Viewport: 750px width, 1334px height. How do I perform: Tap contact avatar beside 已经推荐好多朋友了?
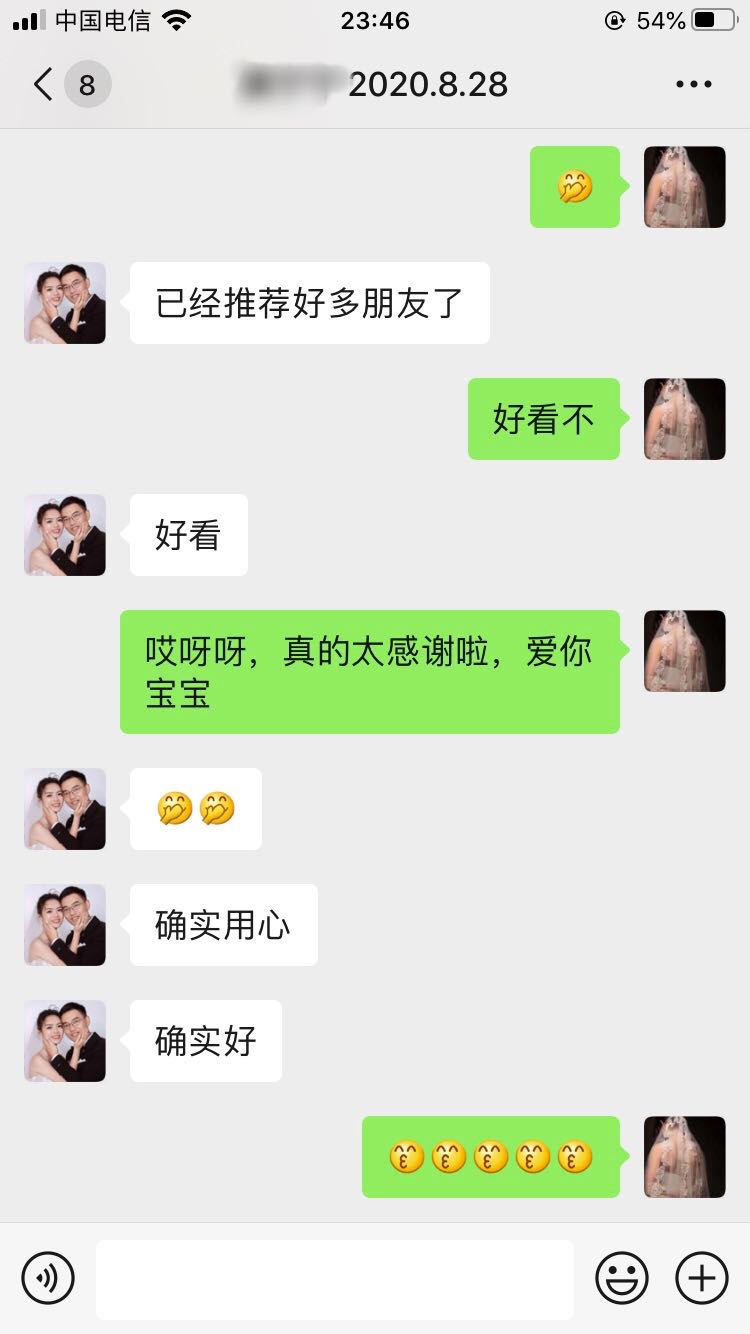[65, 303]
